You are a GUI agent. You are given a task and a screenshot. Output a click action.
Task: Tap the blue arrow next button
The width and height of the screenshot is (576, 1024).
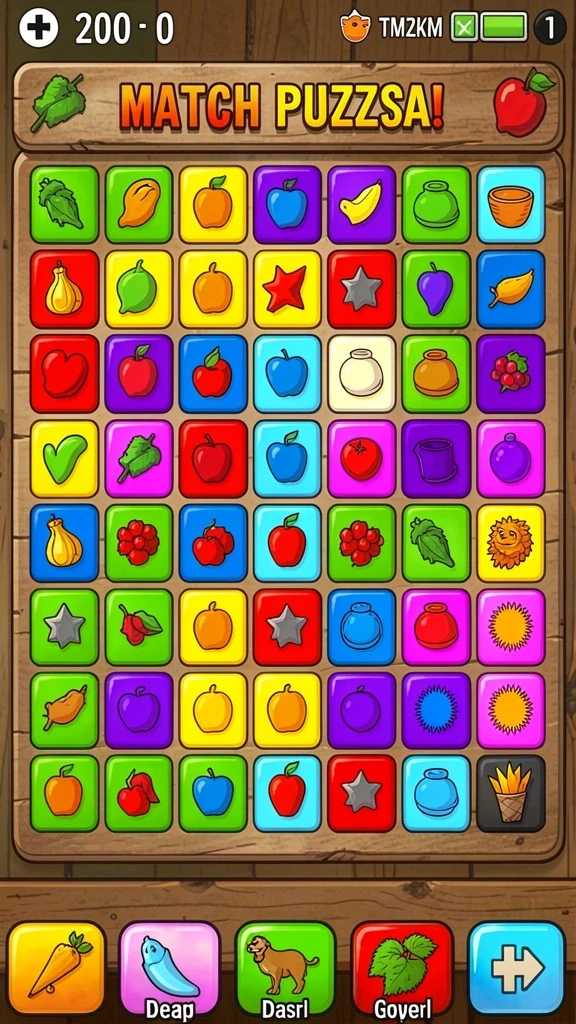pos(517,968)
